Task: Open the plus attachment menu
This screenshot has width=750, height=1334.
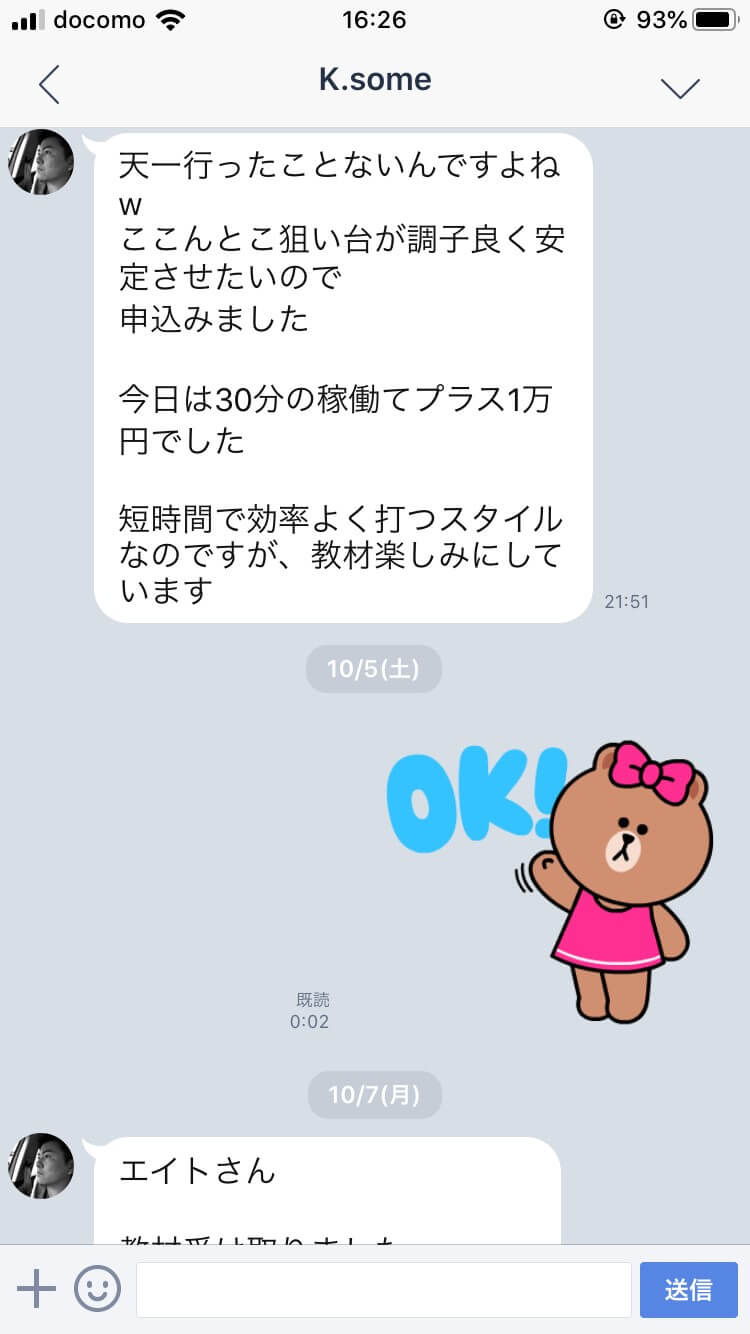Action: [37, 1289]
